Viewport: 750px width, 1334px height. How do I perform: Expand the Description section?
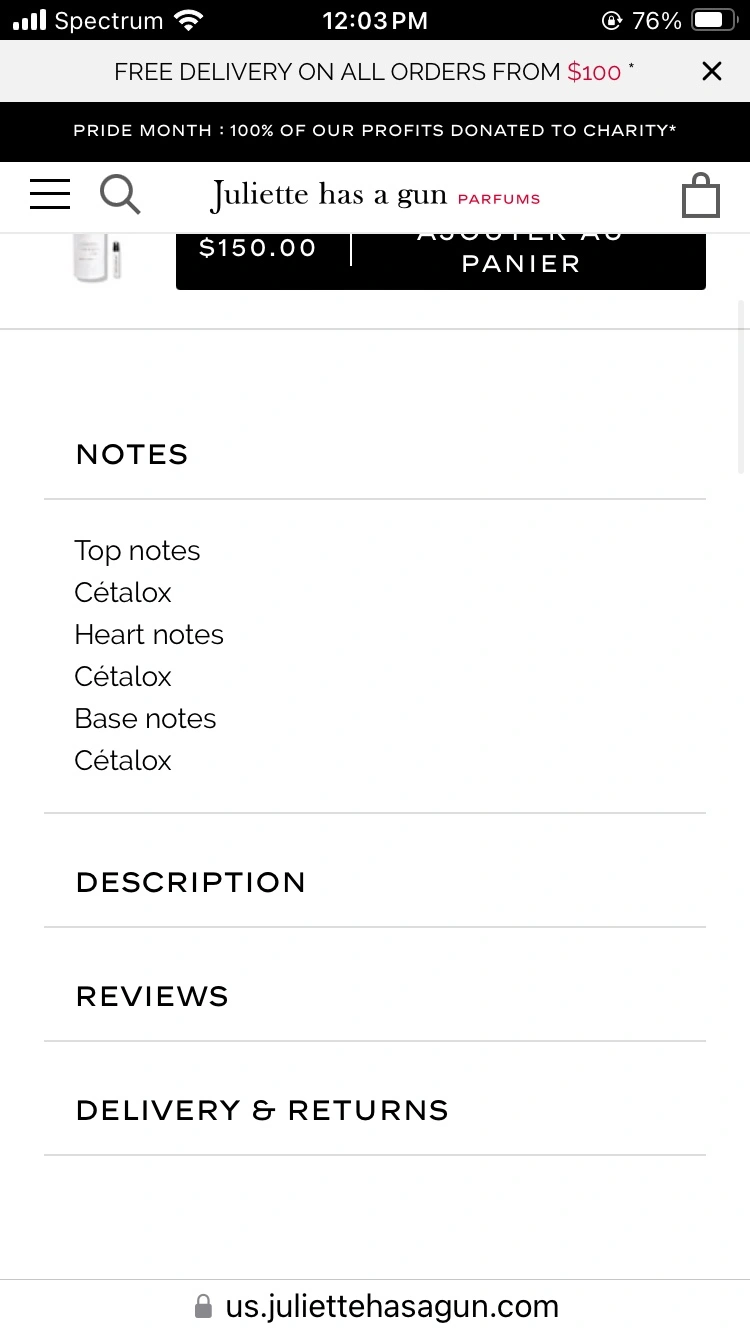click(x=375, y=882)
